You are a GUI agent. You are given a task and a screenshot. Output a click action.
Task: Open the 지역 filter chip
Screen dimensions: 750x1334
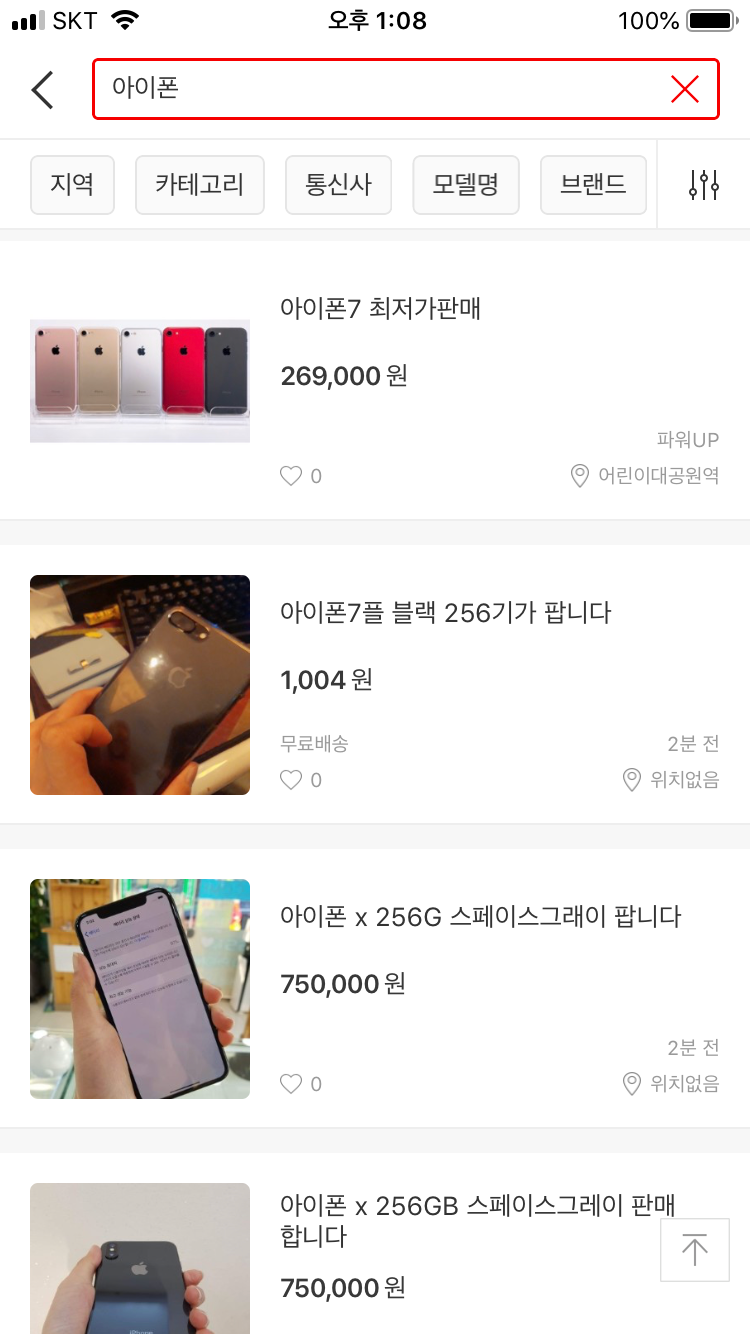click(x=72, y=185)
